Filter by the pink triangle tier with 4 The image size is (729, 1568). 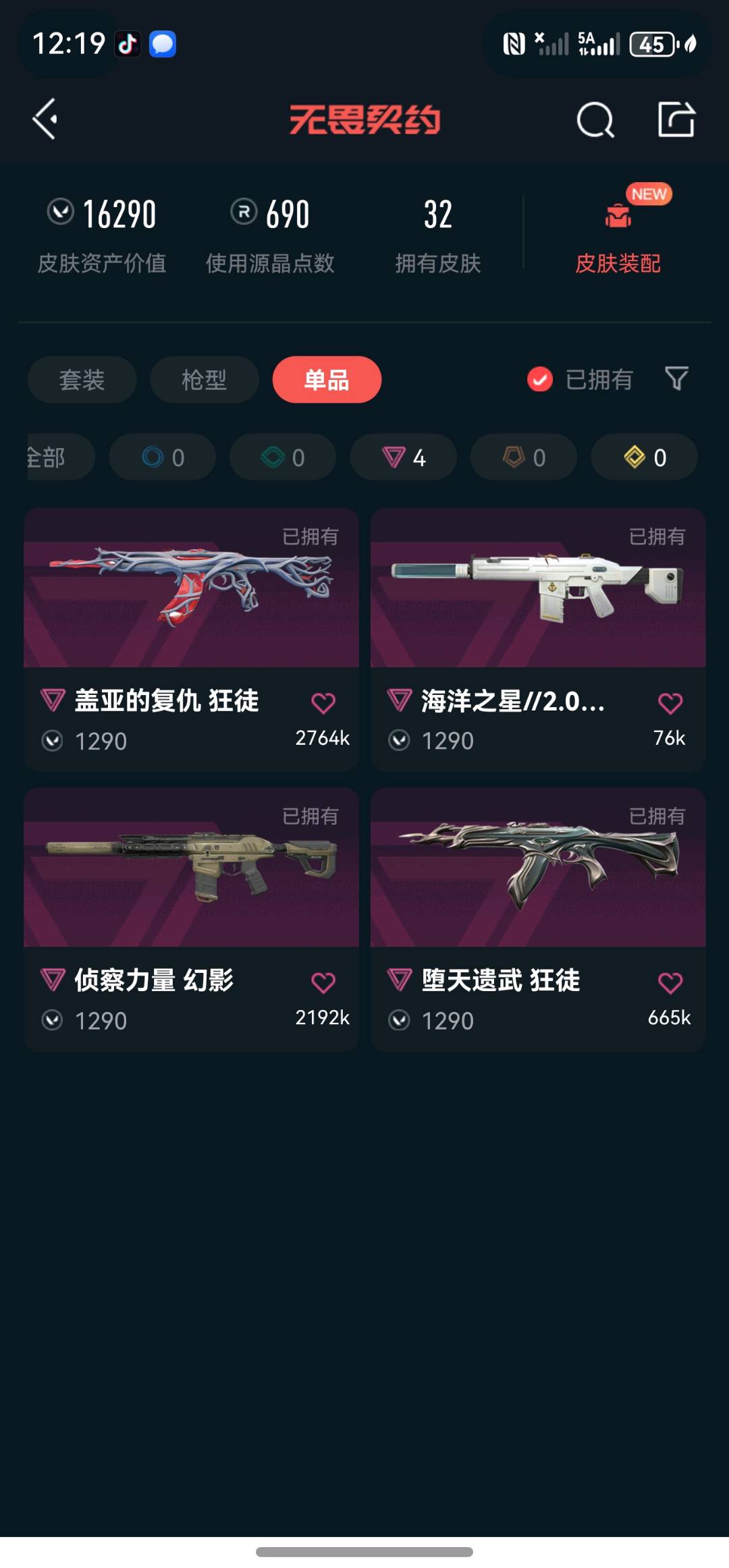coord(403,457)
